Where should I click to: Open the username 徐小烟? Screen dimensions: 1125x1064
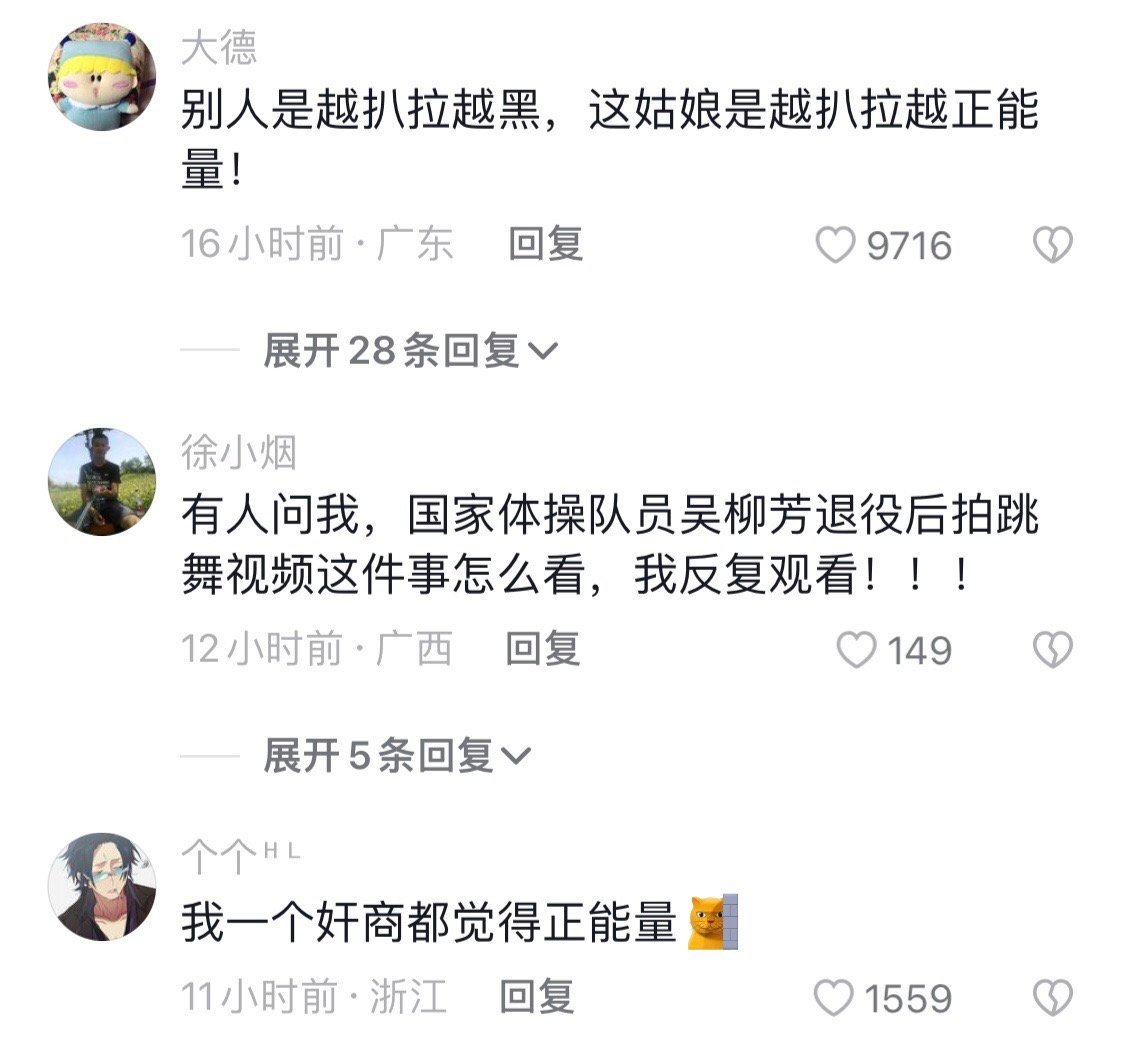[x=238, y=454]
